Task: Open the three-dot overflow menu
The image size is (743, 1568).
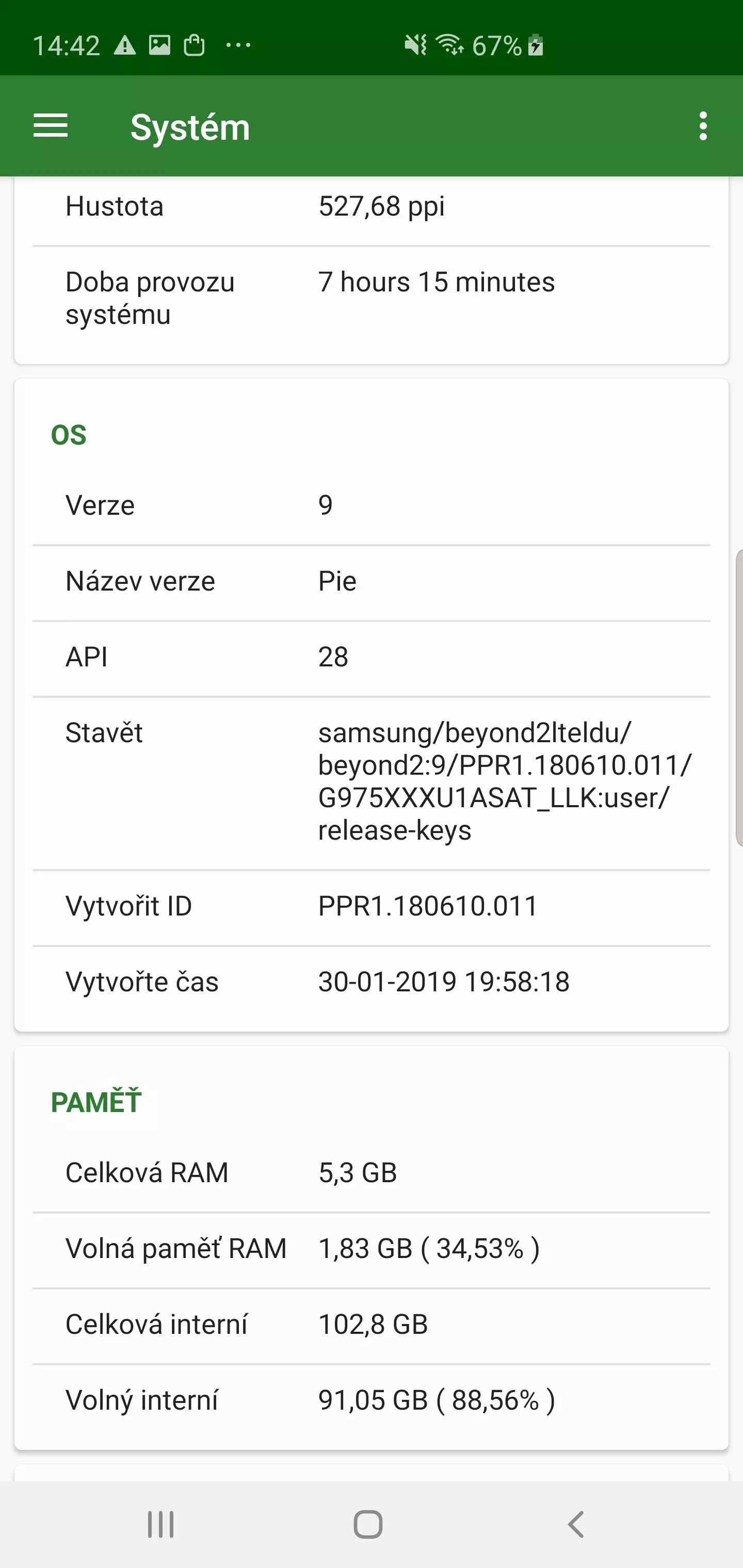Action: coord(703,126)
